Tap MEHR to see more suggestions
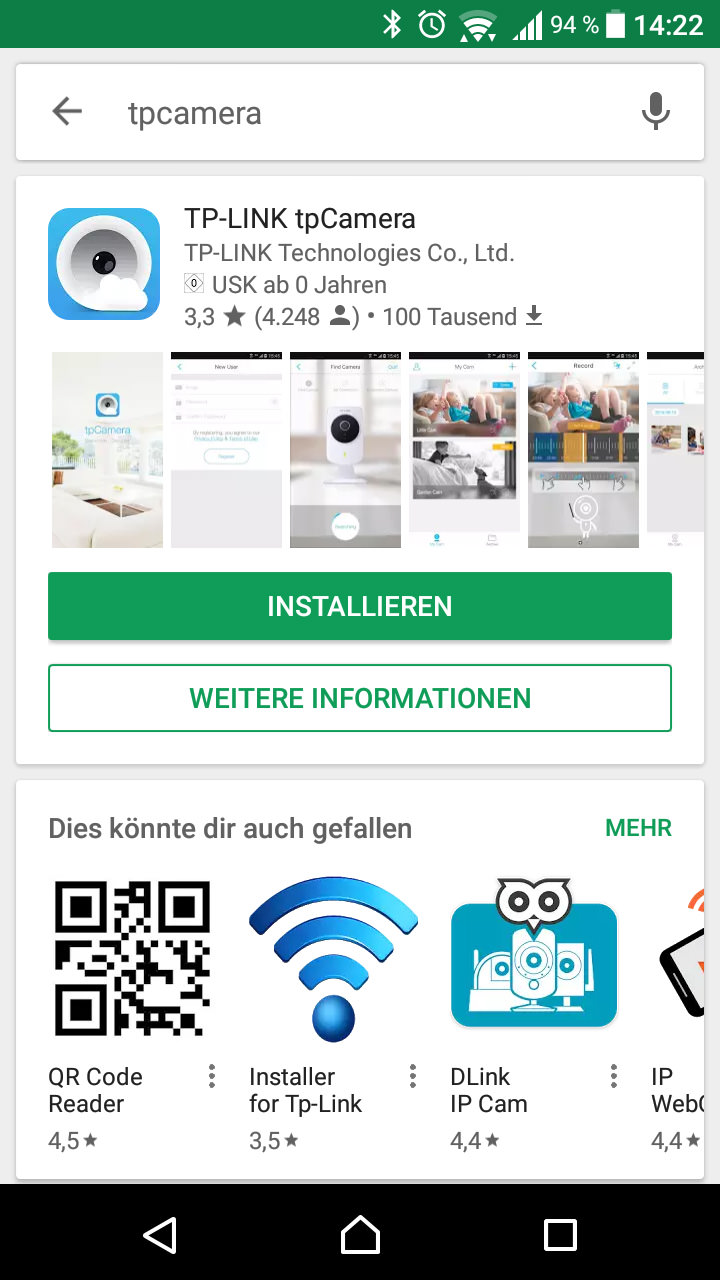The width and height of the screenshot is (720, 1280). coord(638,828)
